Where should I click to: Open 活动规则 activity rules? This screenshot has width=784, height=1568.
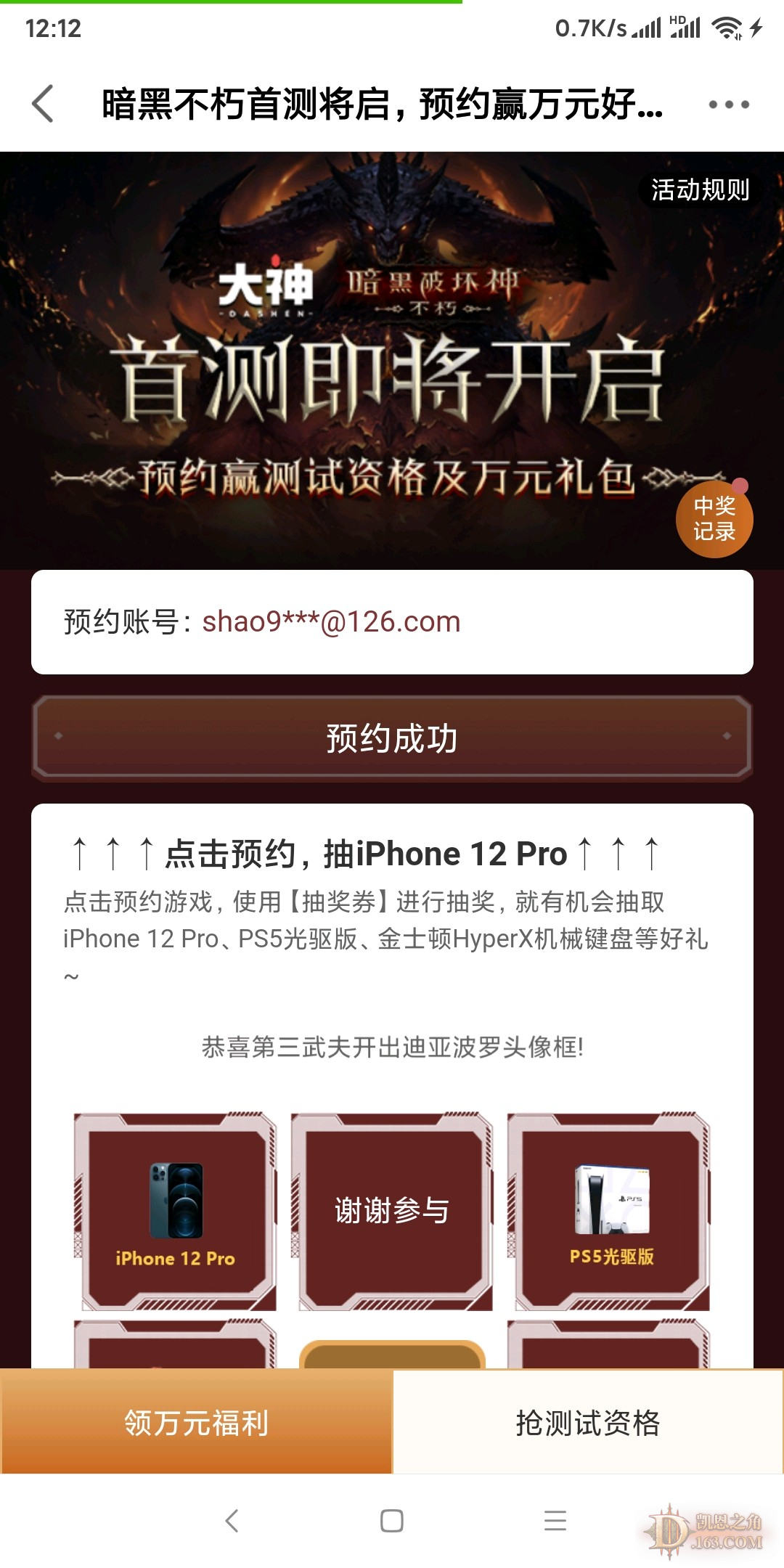(699, 190)
